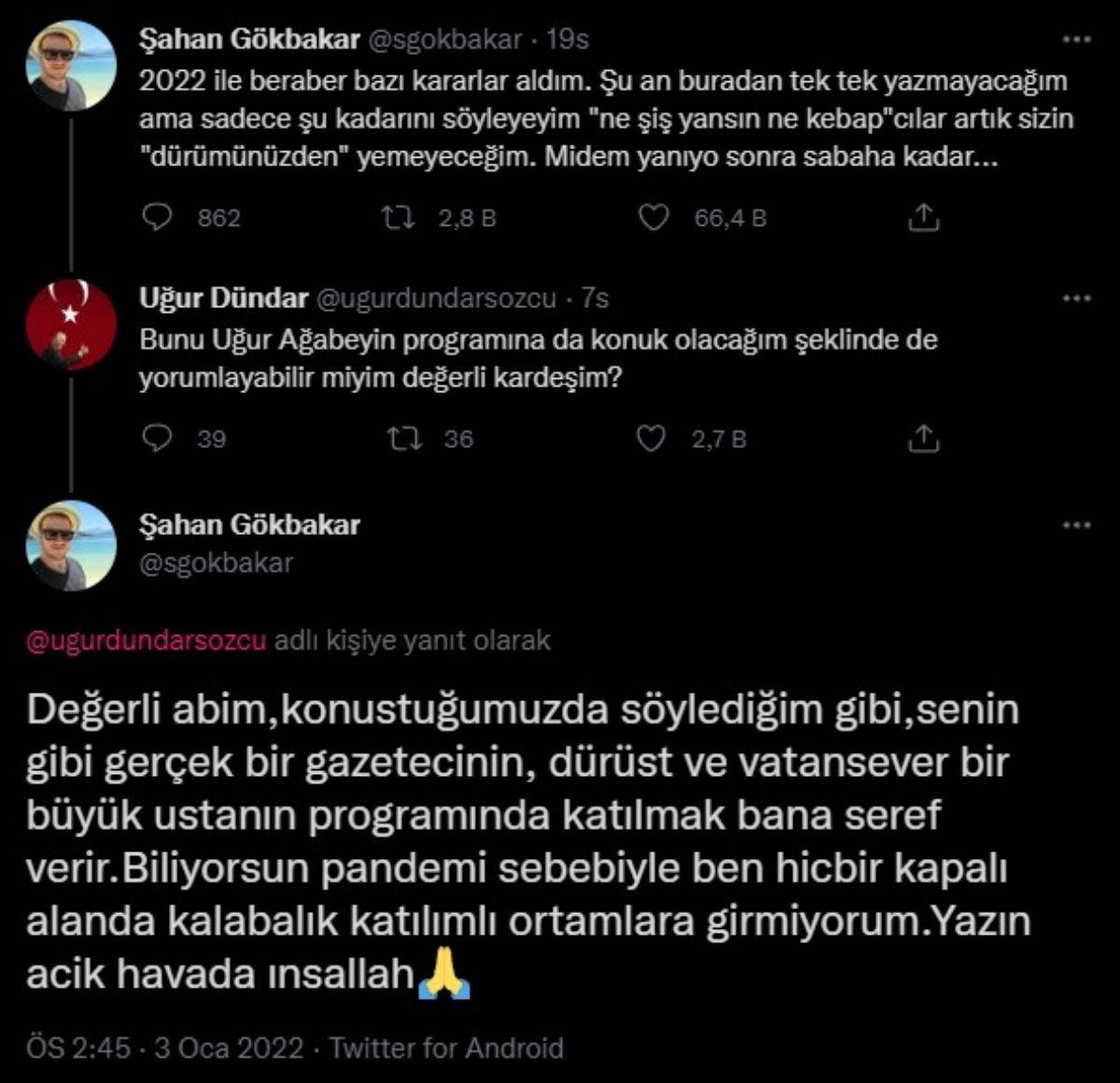The image size is (1120, 1083).
Task: Reply to Uğur Dündar's tweet
Action: point(158,438)
